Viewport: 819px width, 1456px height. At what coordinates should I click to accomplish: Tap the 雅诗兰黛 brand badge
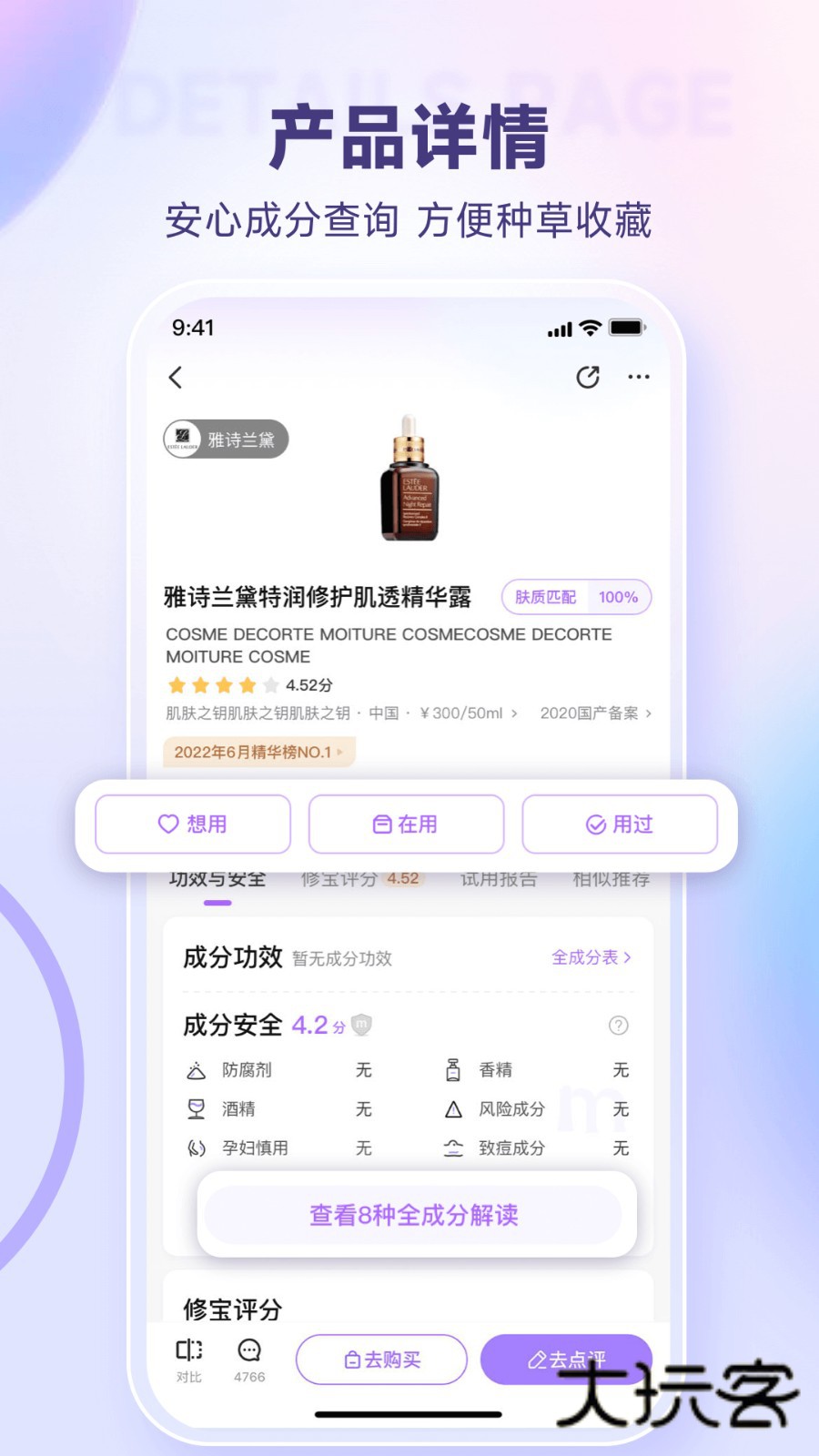[226, 440]
